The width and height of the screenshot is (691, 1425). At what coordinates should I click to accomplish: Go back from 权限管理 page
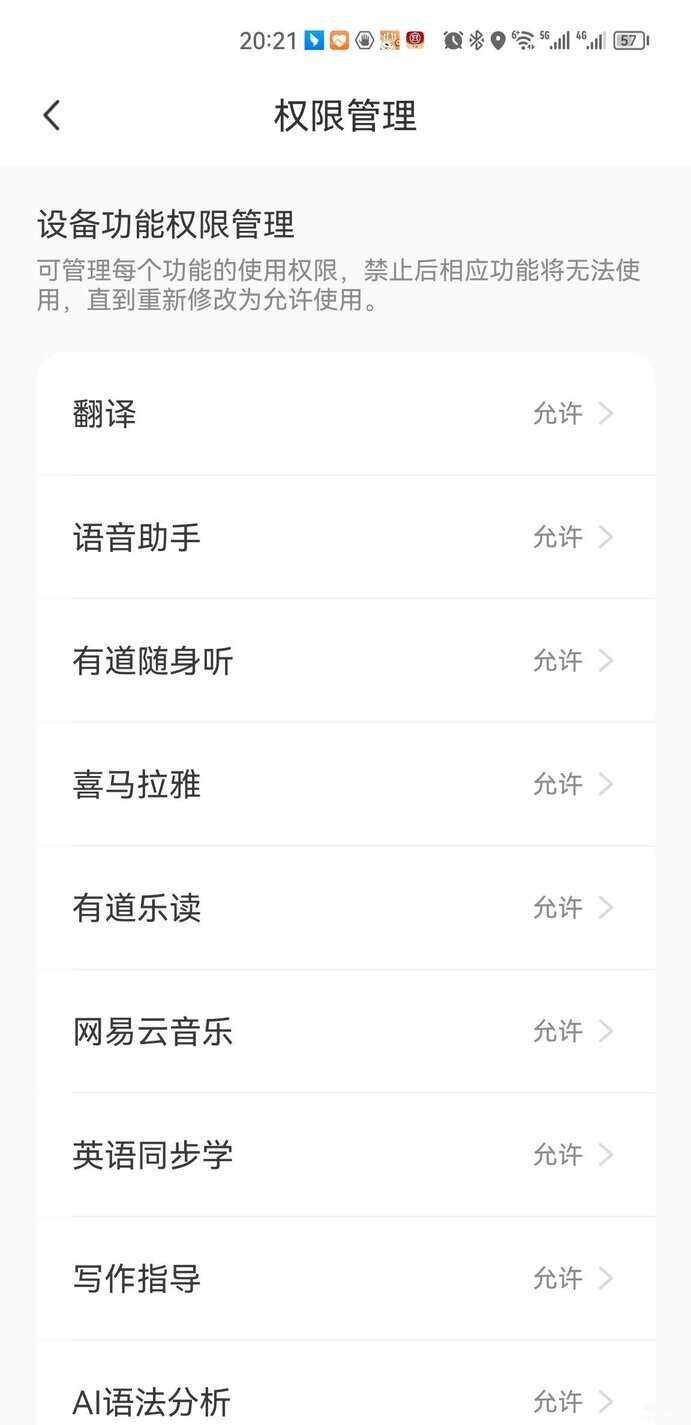[x=52, y=116]
